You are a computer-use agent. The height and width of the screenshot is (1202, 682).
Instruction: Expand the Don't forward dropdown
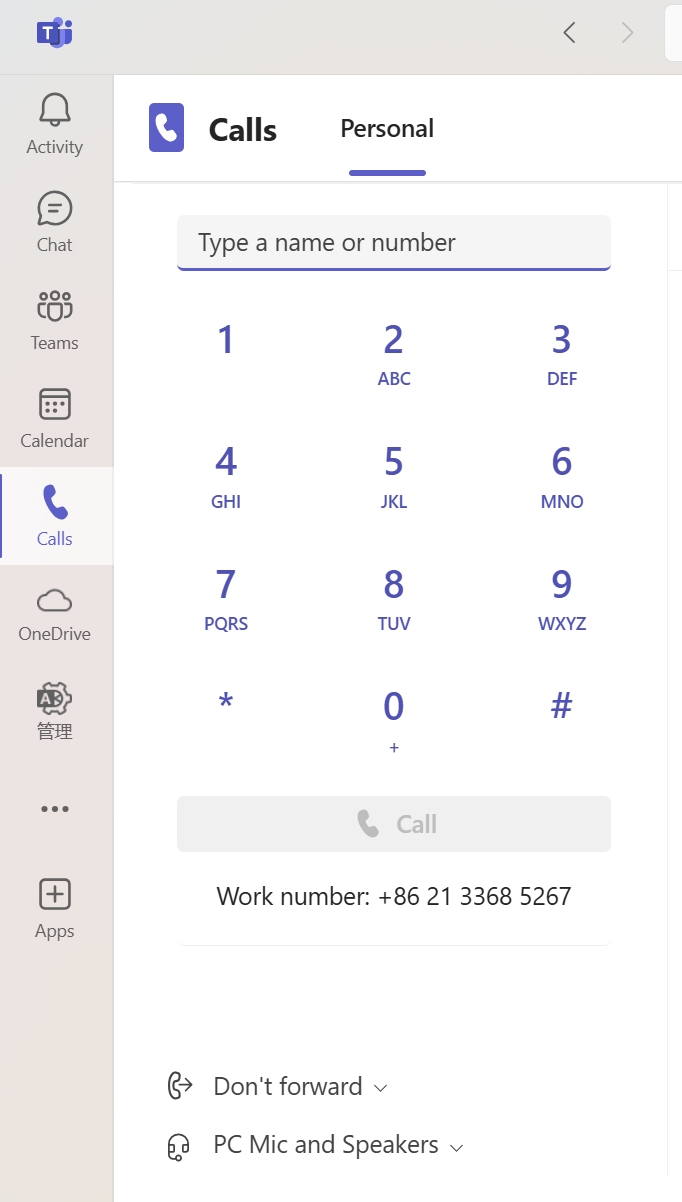pos(277,1087)
